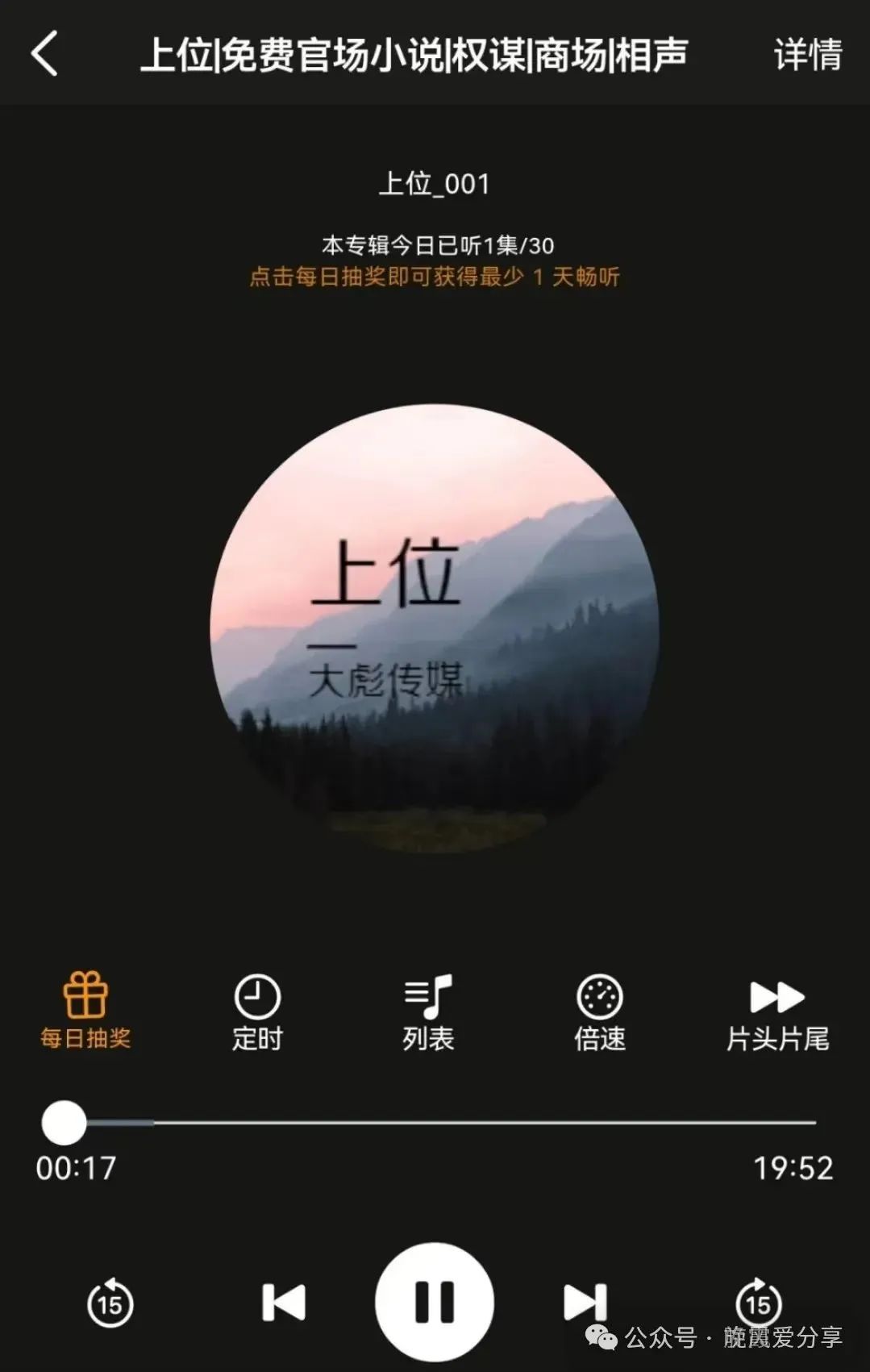This screenshot has width=870, height=1372.
Task: Rewind 15 seconds
Action: click(110, 1303)
